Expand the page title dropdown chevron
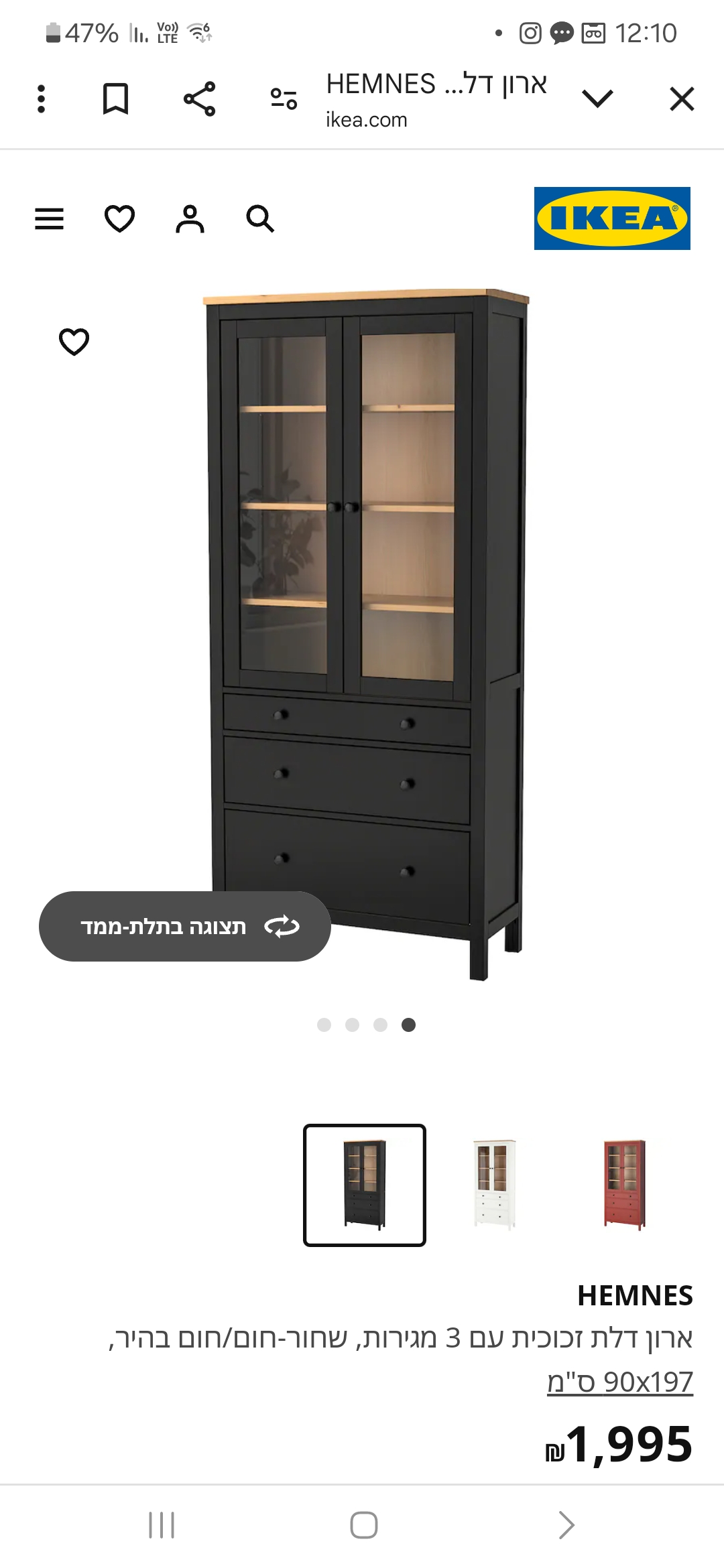Viewport: 724px width, 1568px height. pyautogui.click(x=597, y=99)
